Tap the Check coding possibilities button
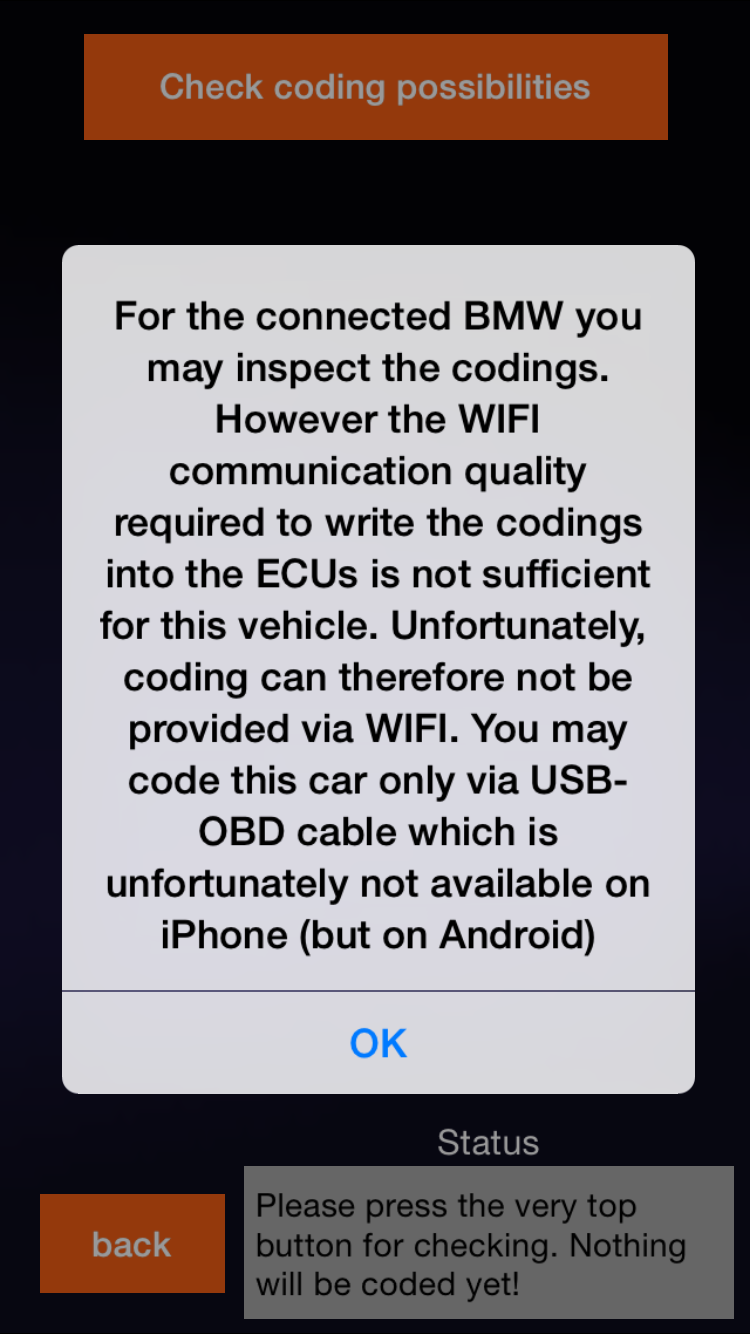Viewport: 750px width, 1334px height. coord(375,87)
